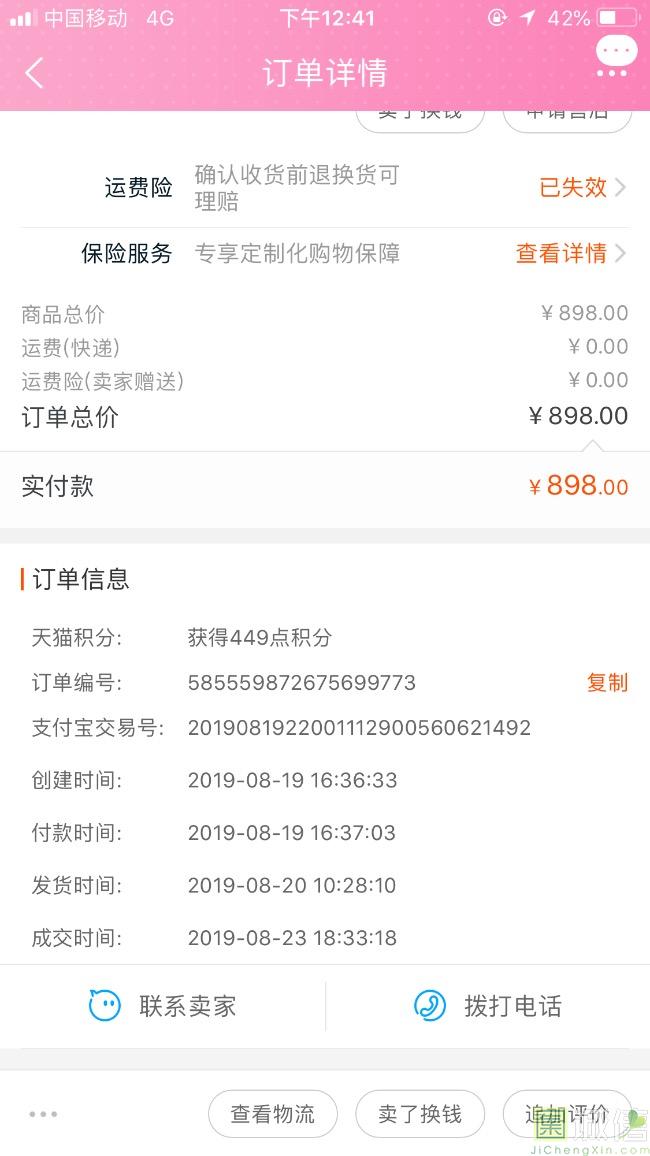
Task: Copy the order number with 复制
Action: point(607,683)
